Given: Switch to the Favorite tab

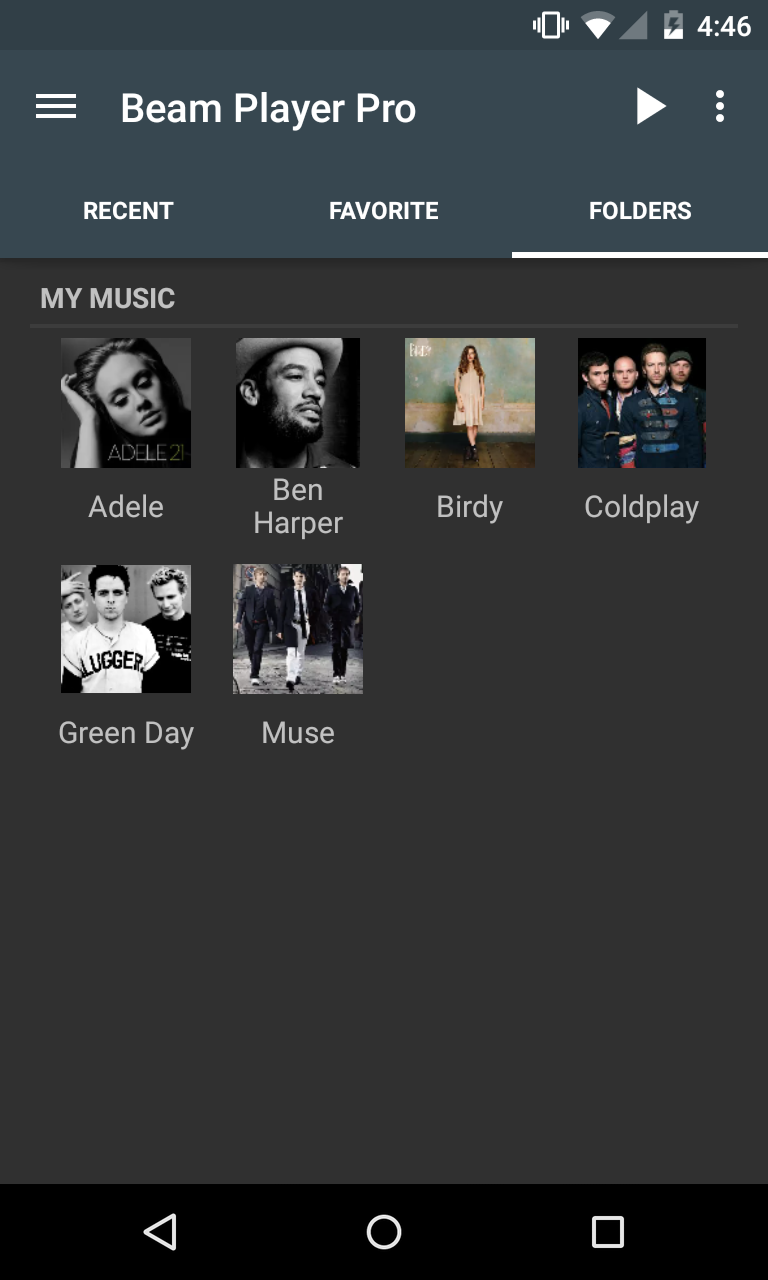Looking at the screenshot, I should pos(384,211).
